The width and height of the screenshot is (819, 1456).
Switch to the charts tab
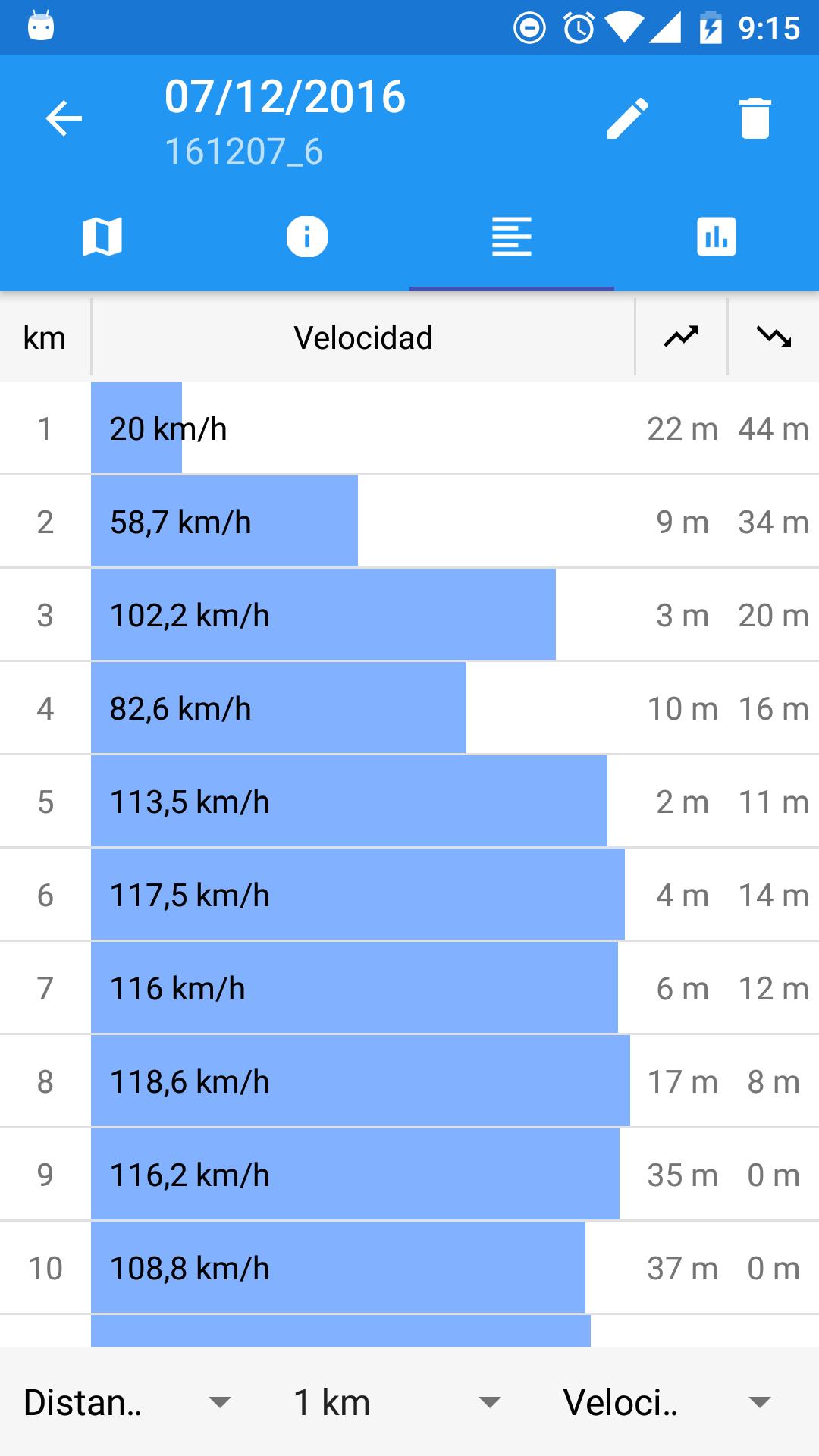[x=717, y=237]
